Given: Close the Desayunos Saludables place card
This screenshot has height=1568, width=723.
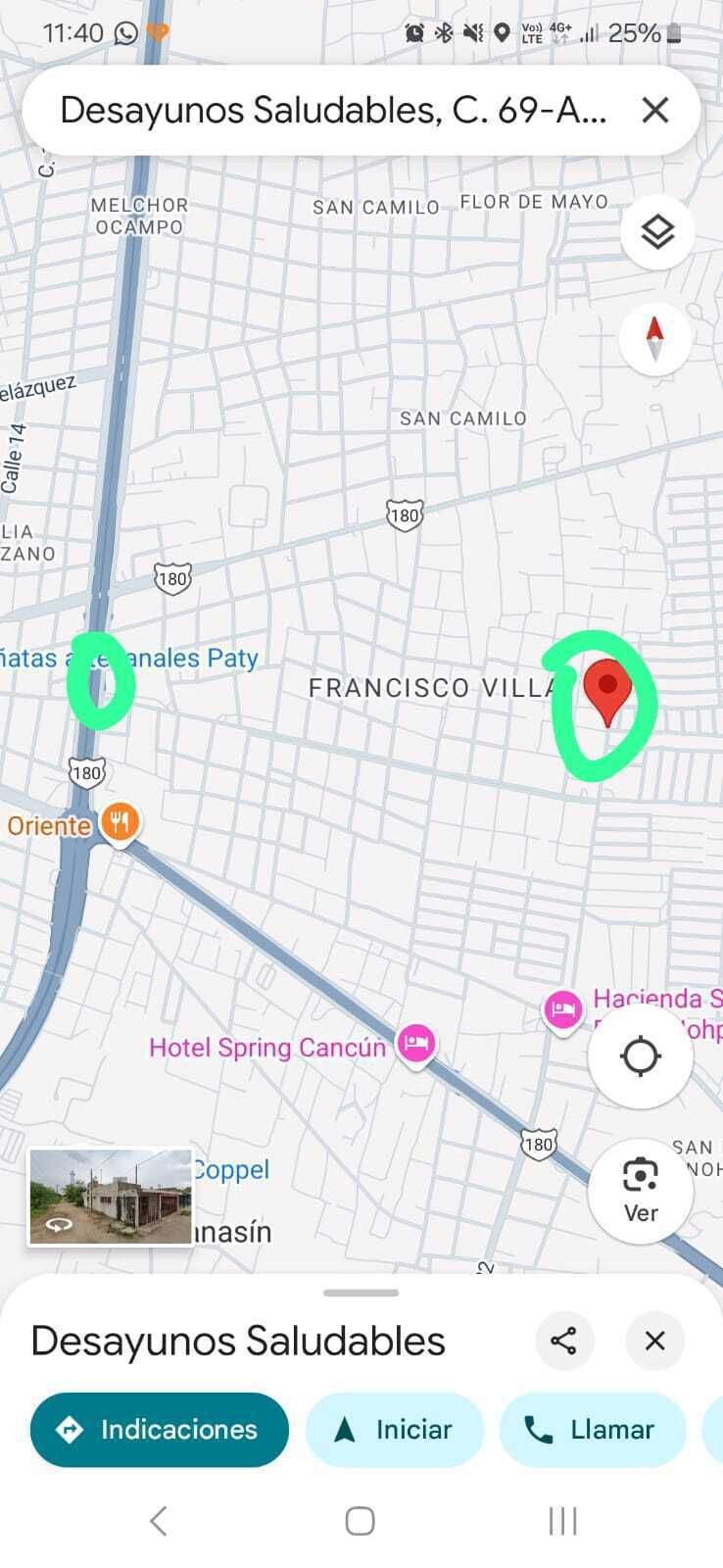Looking at the screenshot, I should (655, 1341).
